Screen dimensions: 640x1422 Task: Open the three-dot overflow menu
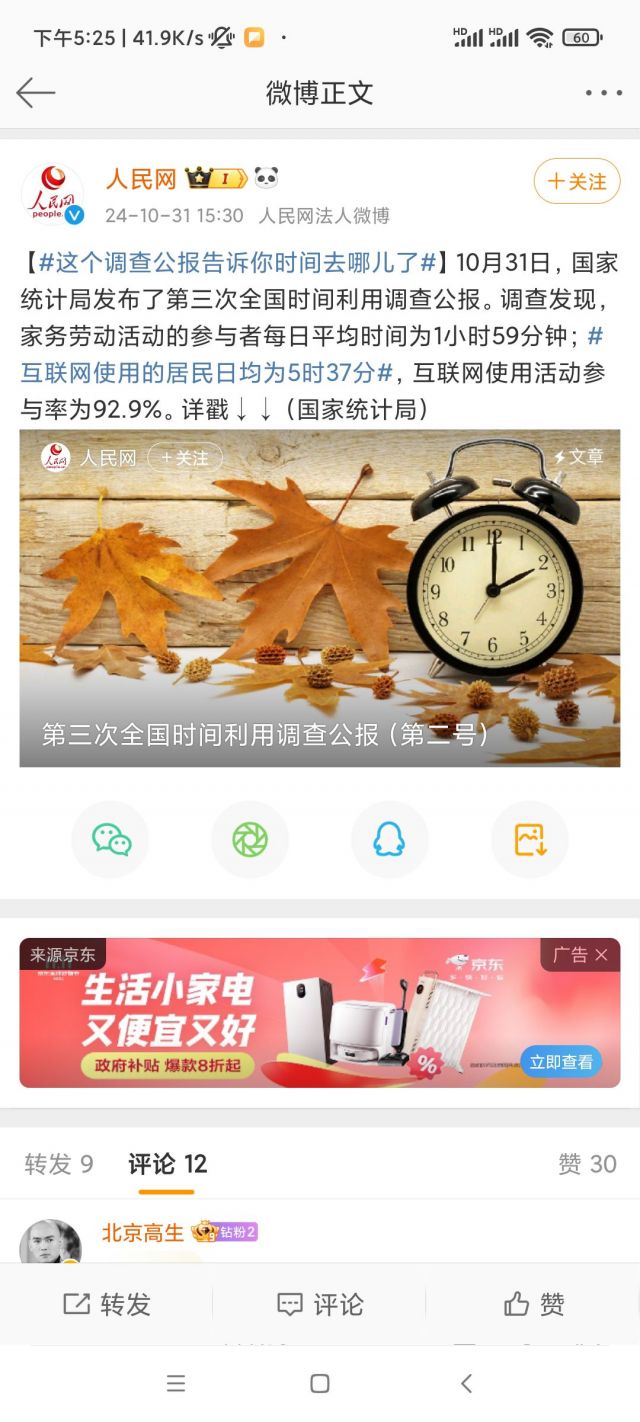(x=603, y=93)
